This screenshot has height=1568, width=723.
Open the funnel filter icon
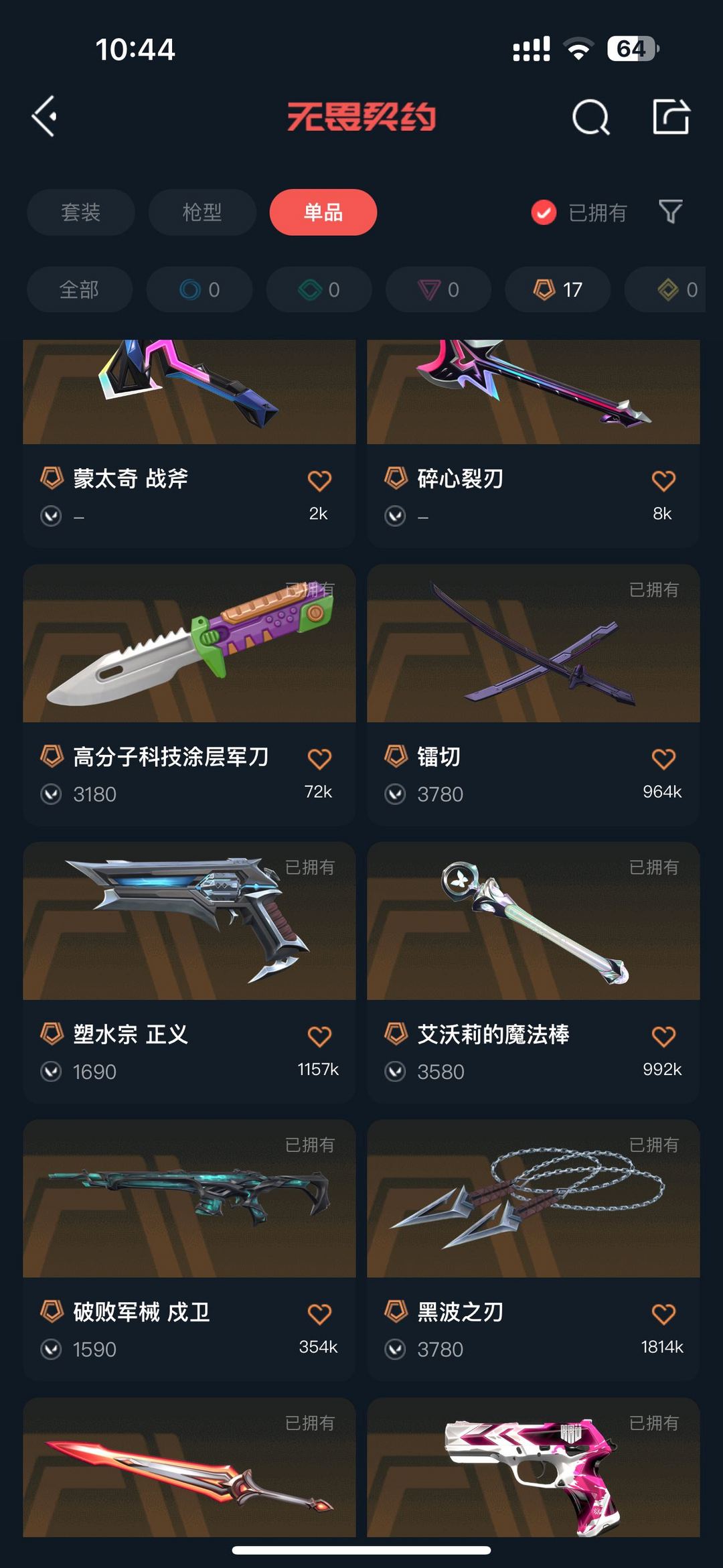click(x=670, y=212)
